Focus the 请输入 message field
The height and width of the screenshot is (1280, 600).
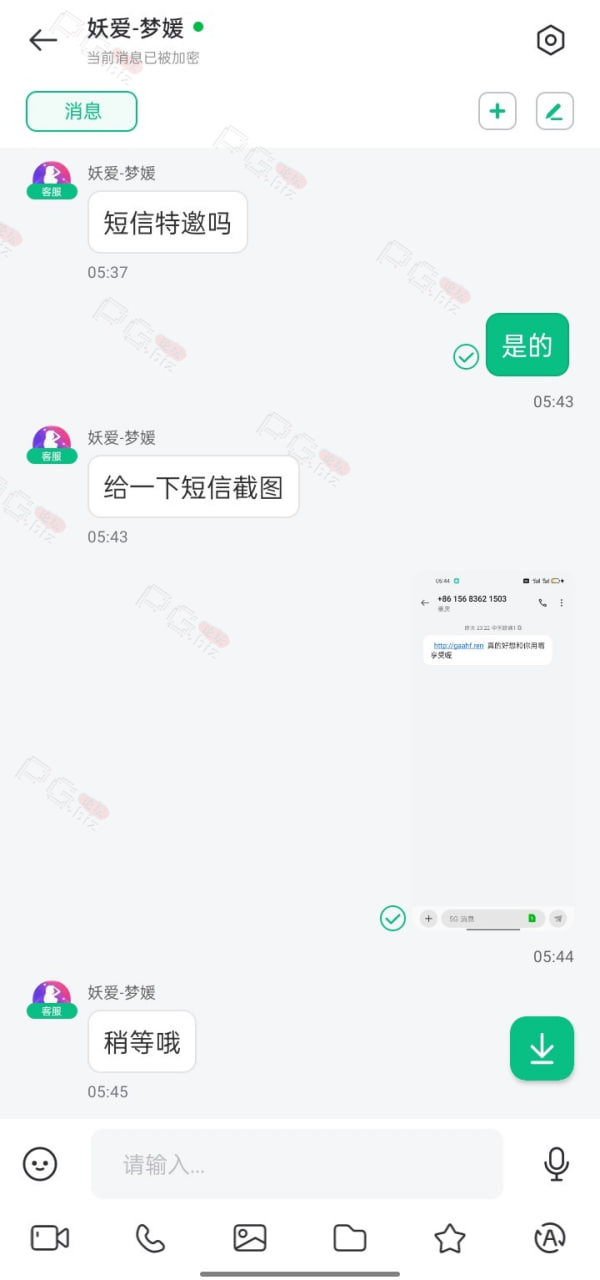[x=297, y=1164]
